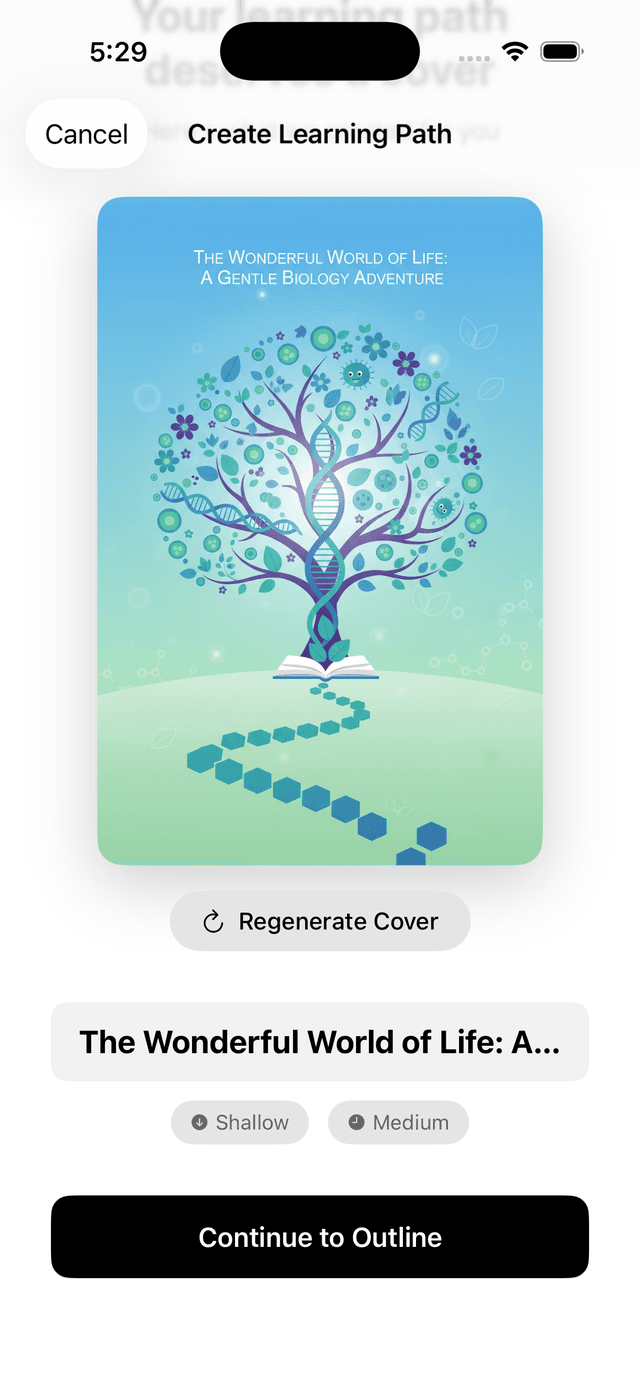Change the Shallow depth chip

pyautogui.click(x=240, y=1122)
